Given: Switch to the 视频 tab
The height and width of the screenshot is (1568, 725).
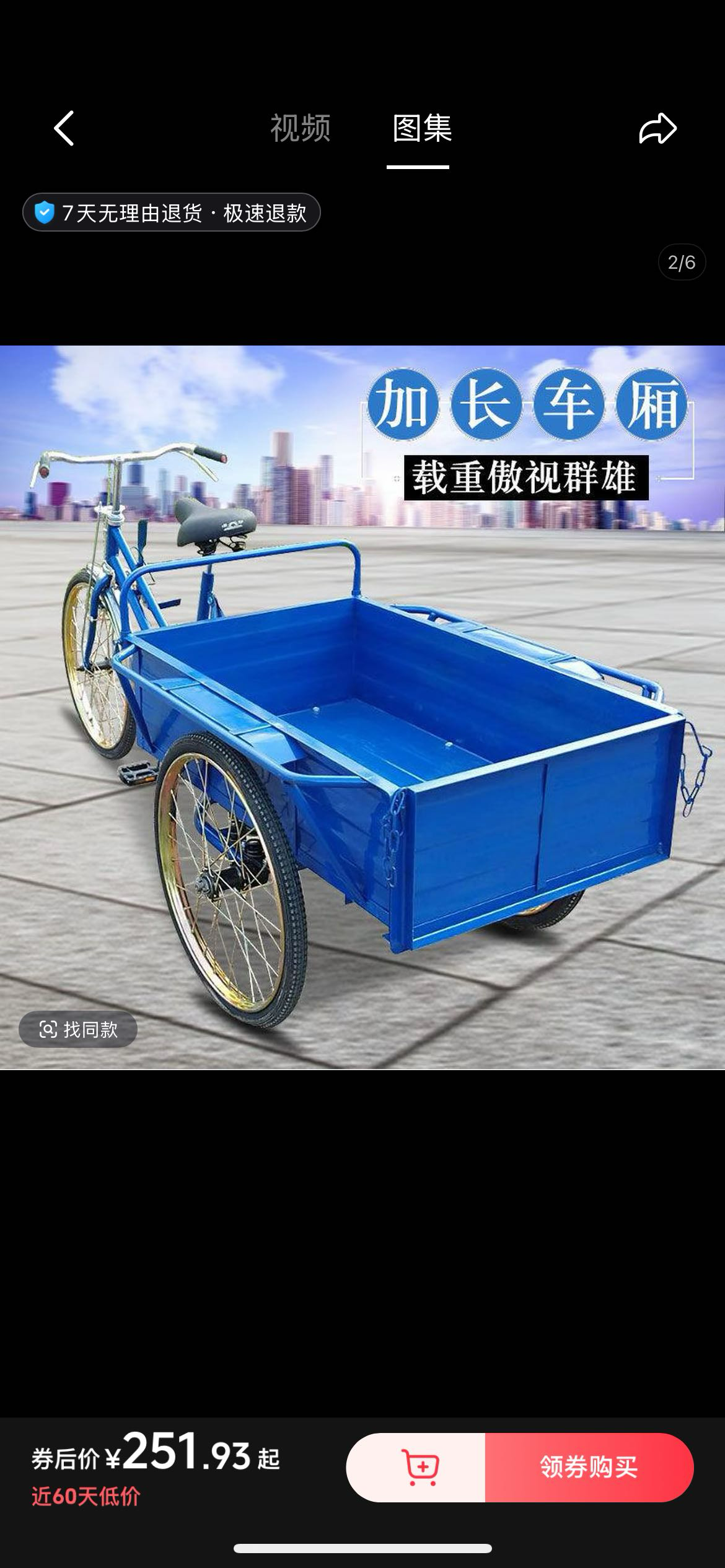Looking at the screenshot, I should [x=301, y=129].
